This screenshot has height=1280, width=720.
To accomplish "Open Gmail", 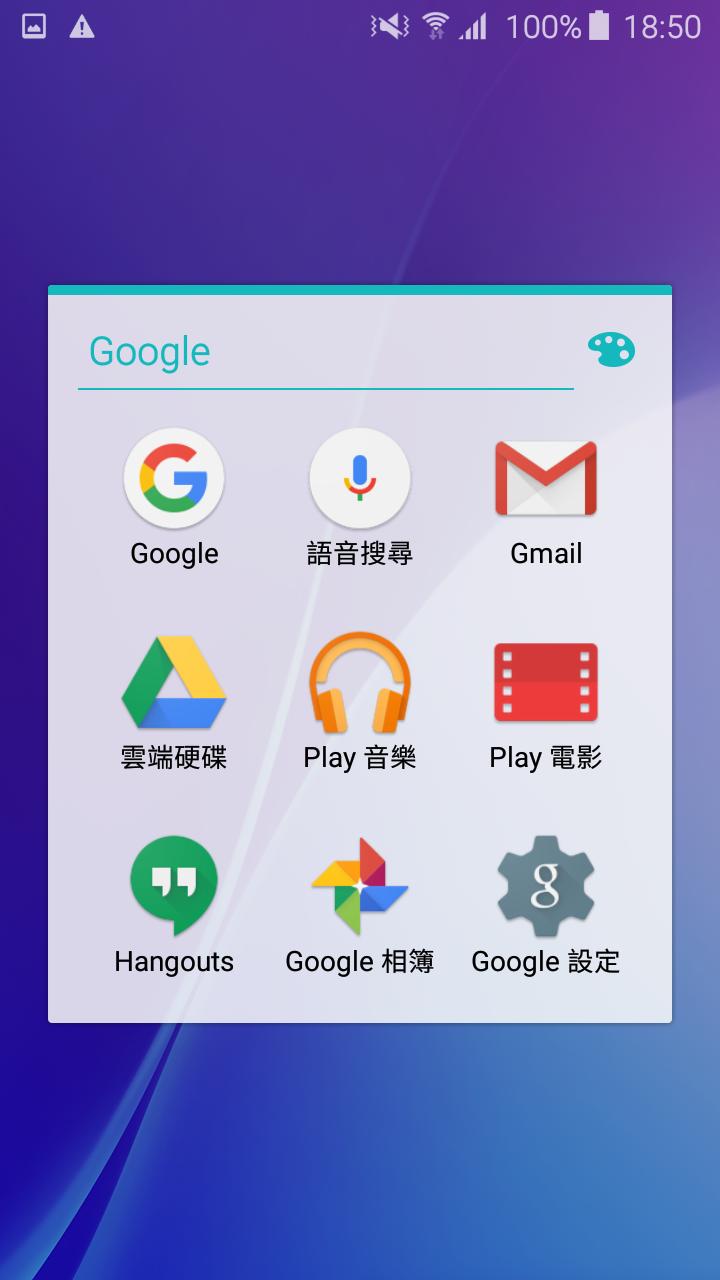I will (546, 498).
